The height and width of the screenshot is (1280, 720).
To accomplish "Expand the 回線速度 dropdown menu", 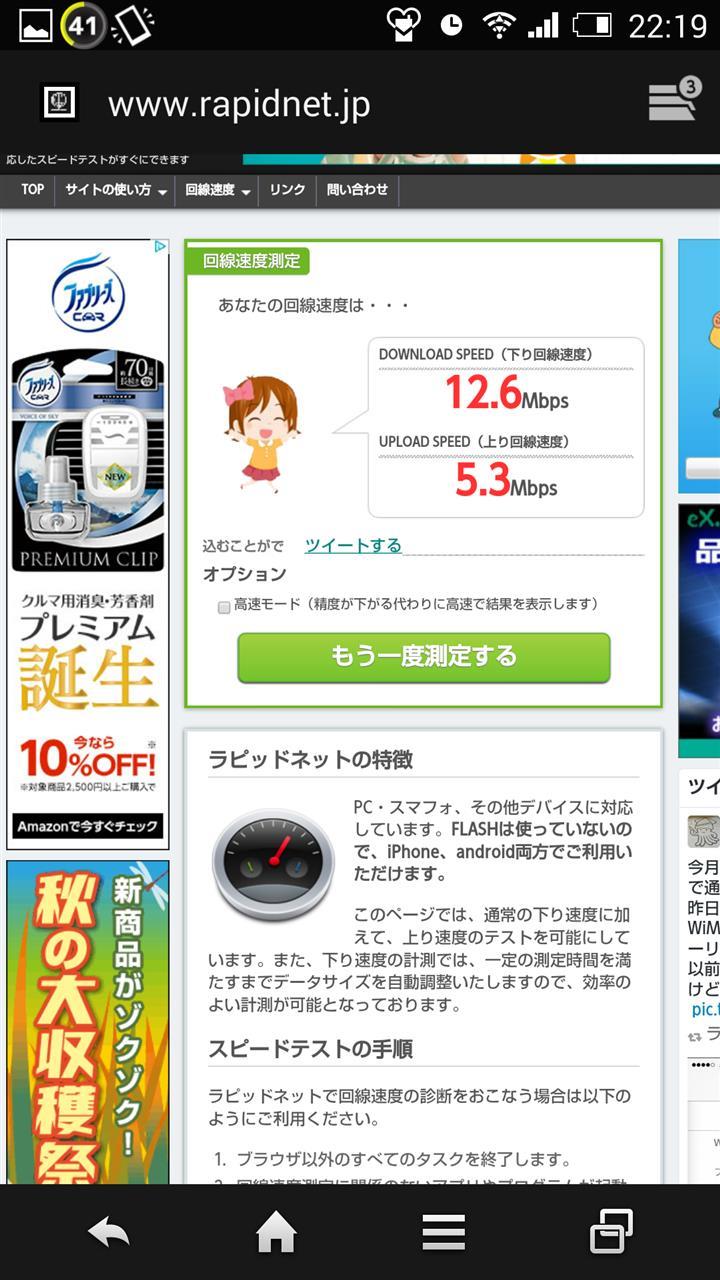I will coord(217,190).
